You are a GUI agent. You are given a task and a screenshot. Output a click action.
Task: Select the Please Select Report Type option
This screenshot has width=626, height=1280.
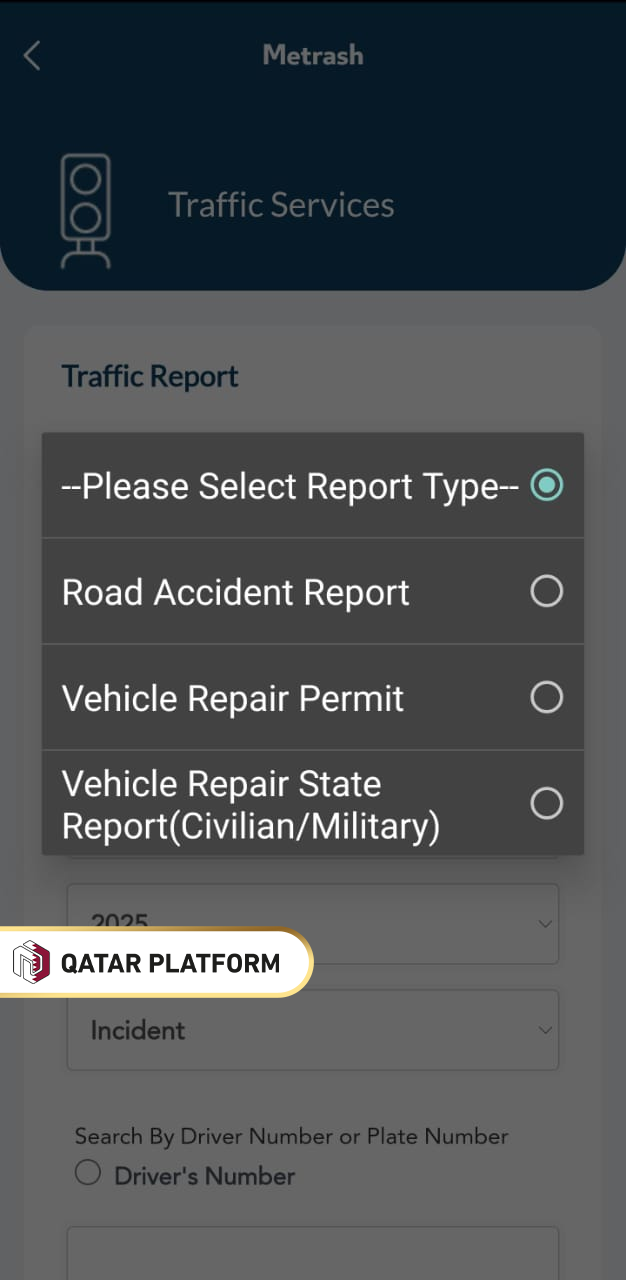pos(312,486)
